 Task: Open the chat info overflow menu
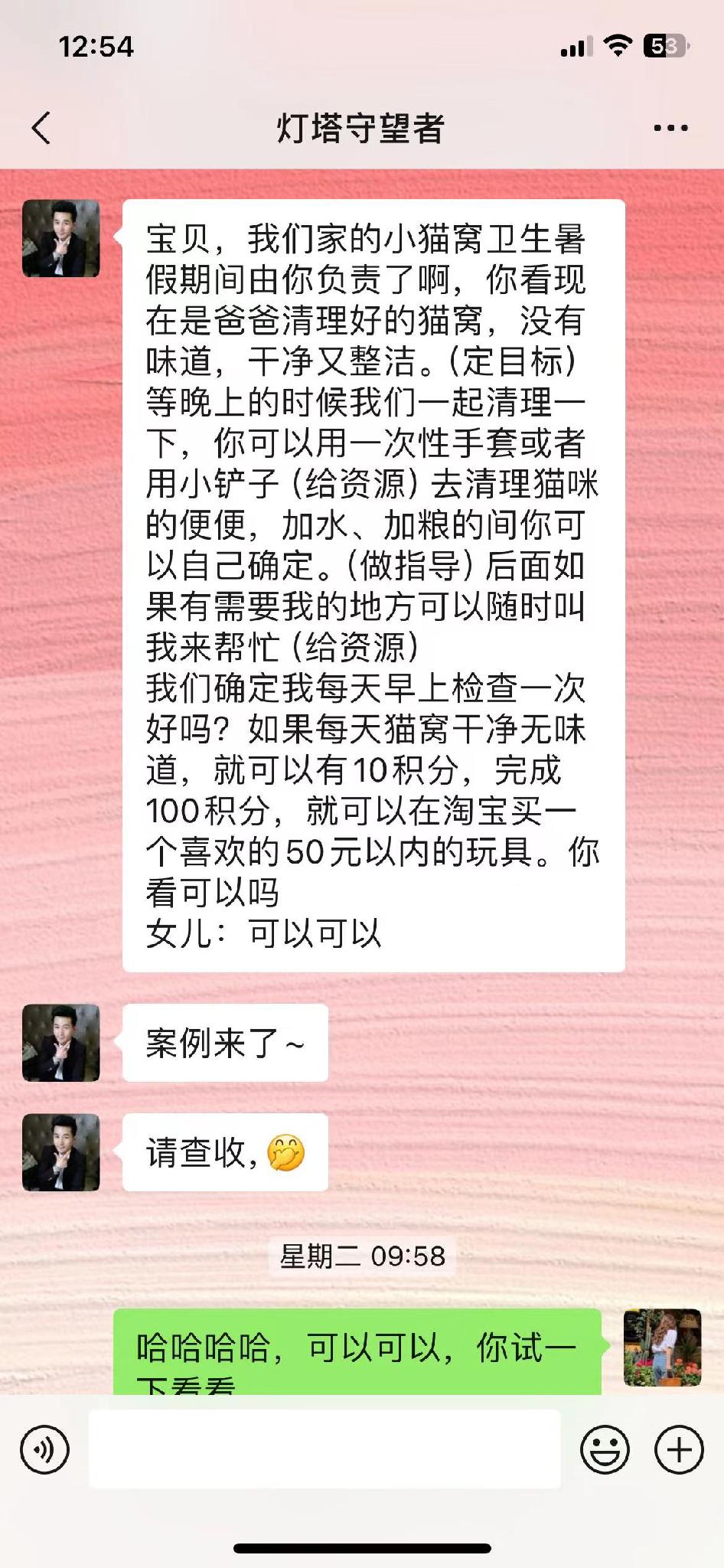point(670,129)
